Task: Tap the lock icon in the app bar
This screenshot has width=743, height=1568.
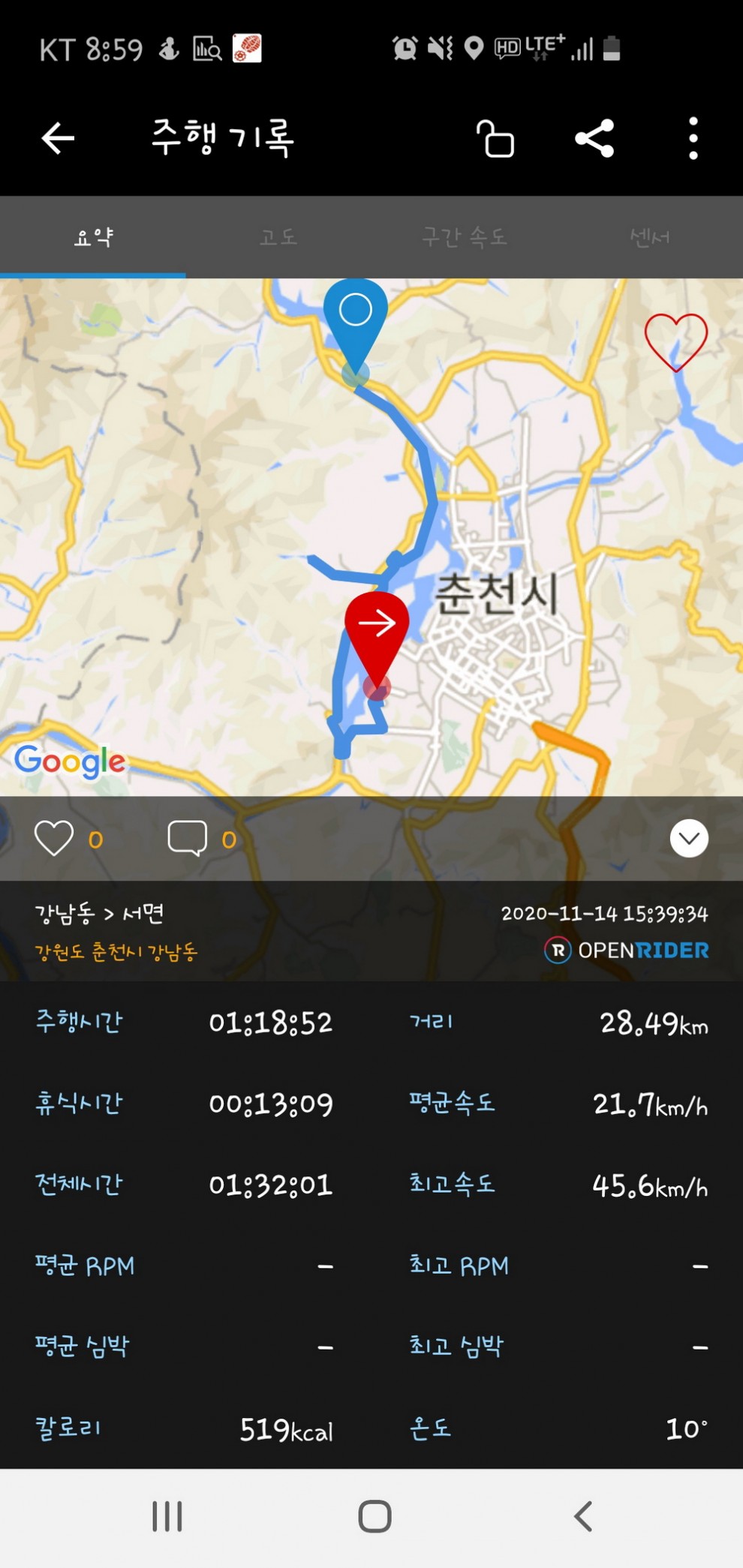Action: coord(495,138)
